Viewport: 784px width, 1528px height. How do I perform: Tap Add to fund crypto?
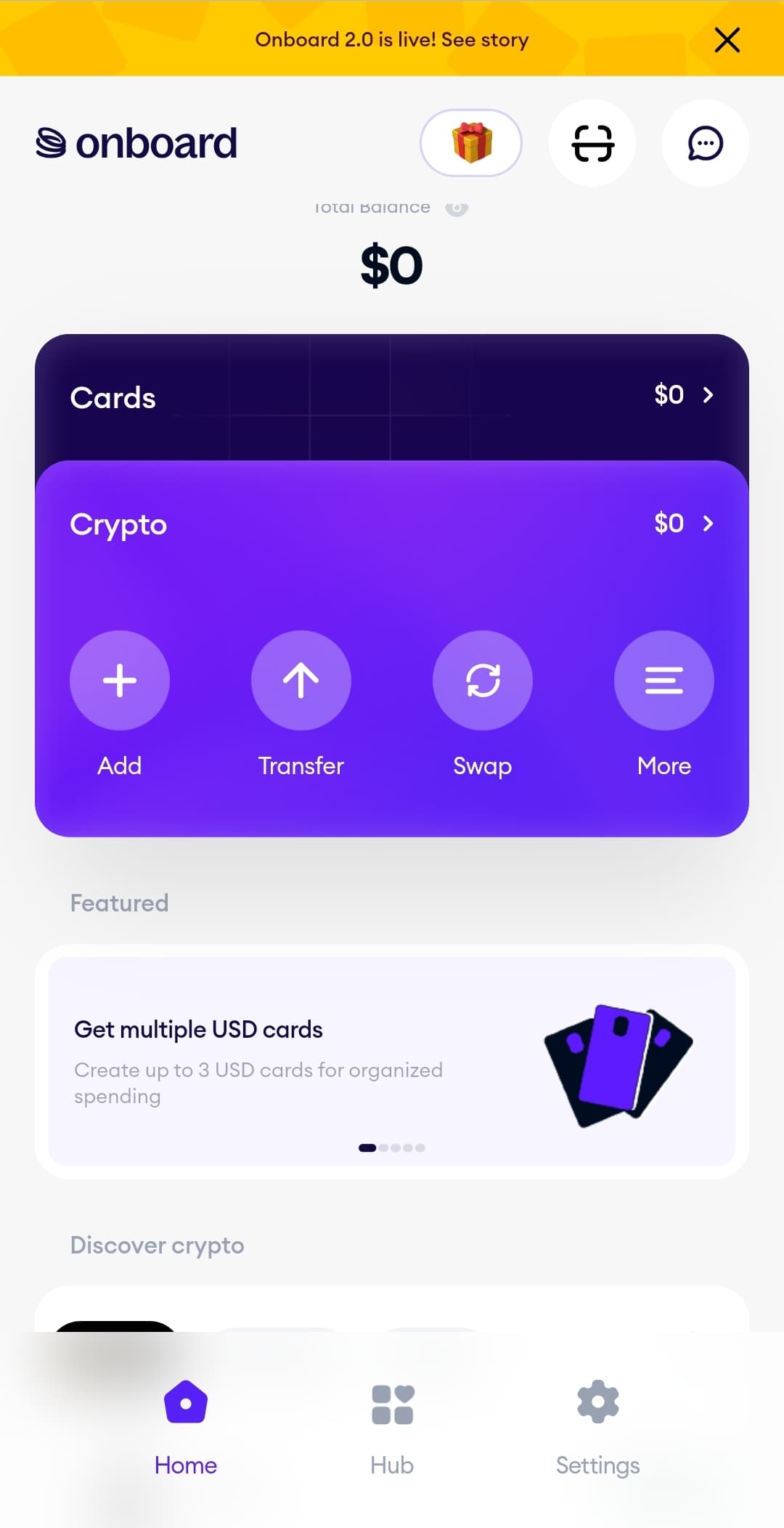pos(120,680)
